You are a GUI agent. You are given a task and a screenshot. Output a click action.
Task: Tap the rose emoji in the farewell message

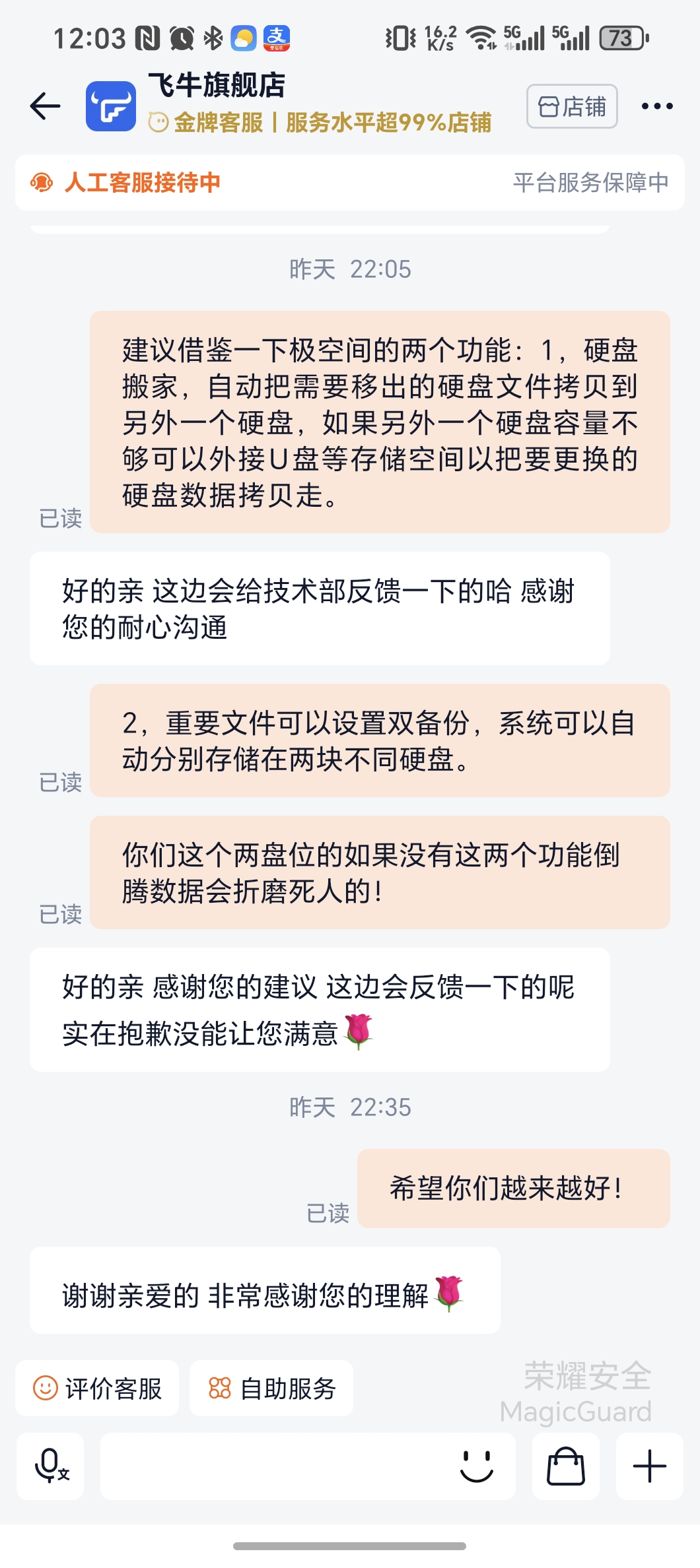pyautogui.click(x=449, y=1290)
